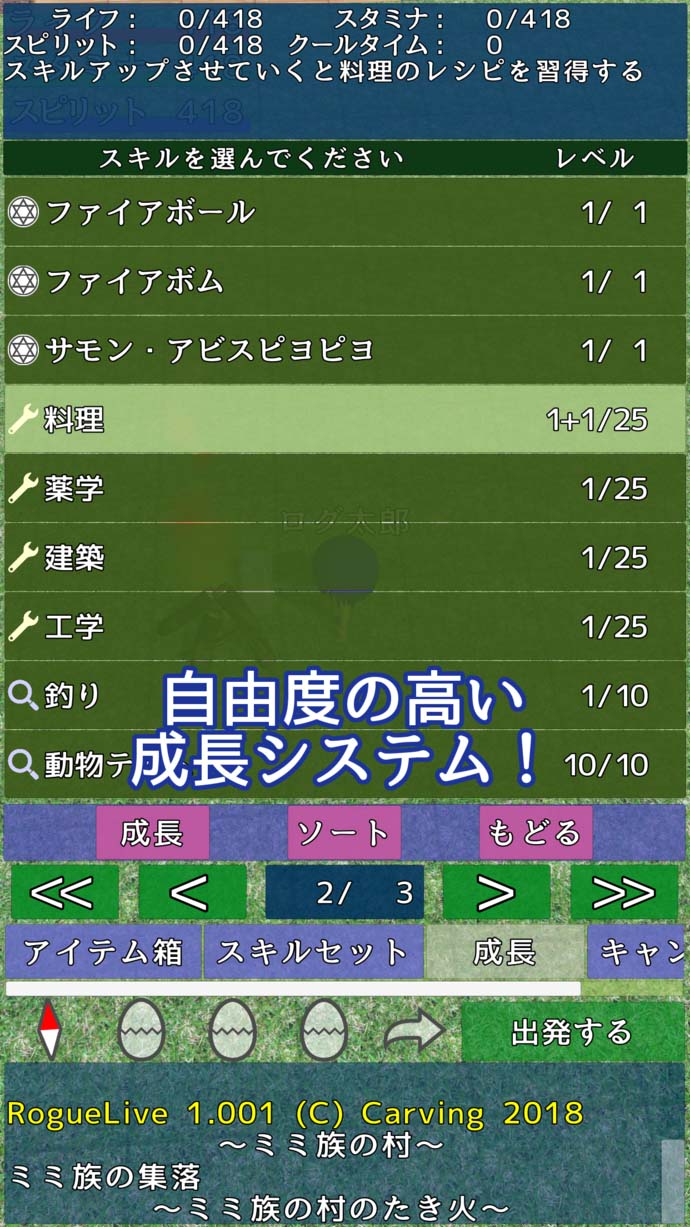Tap the curved arrow icon
The image size is (690, 1227).
click(414, 1031)
